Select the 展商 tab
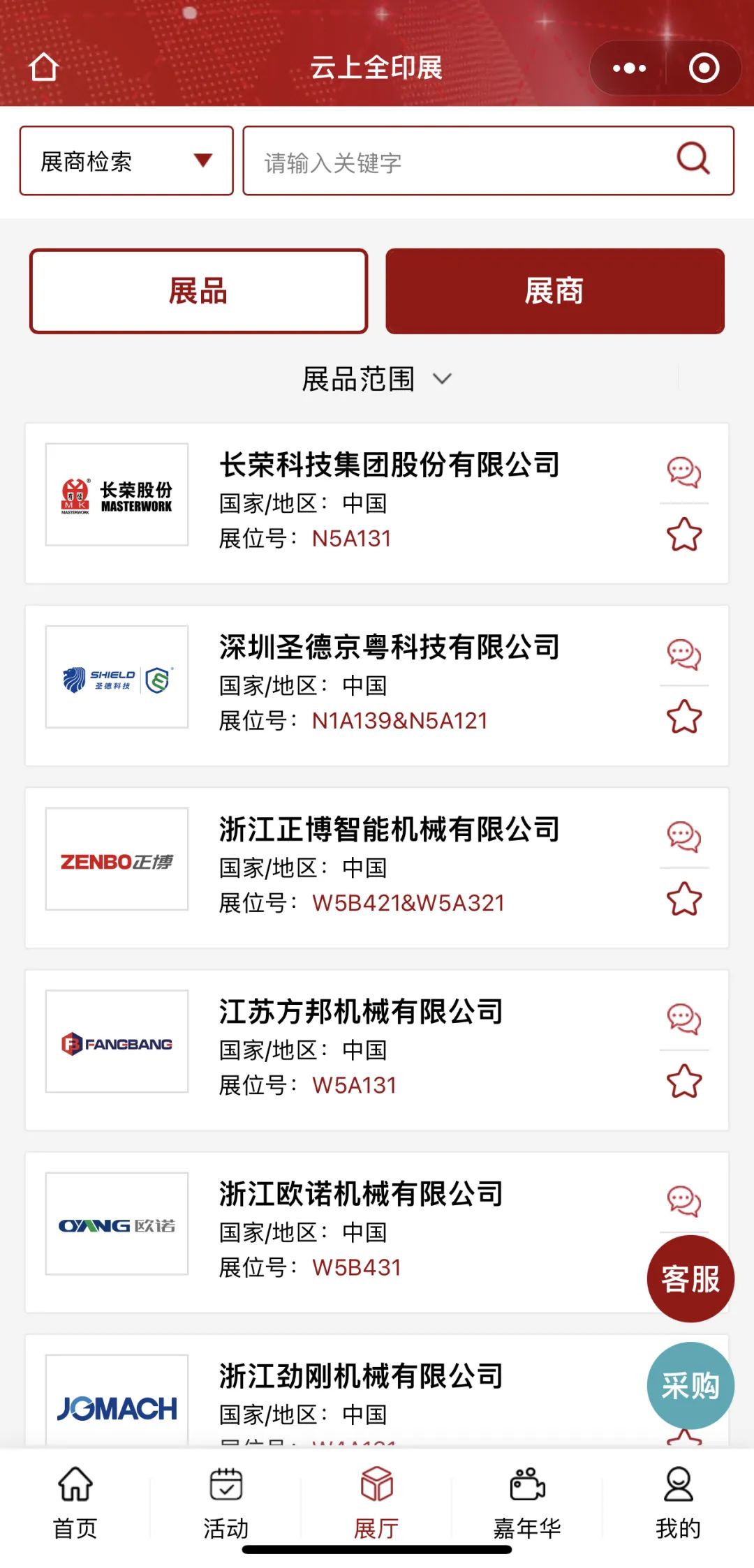Viewport: 754px width, 1568px height. tap(554, 291)
